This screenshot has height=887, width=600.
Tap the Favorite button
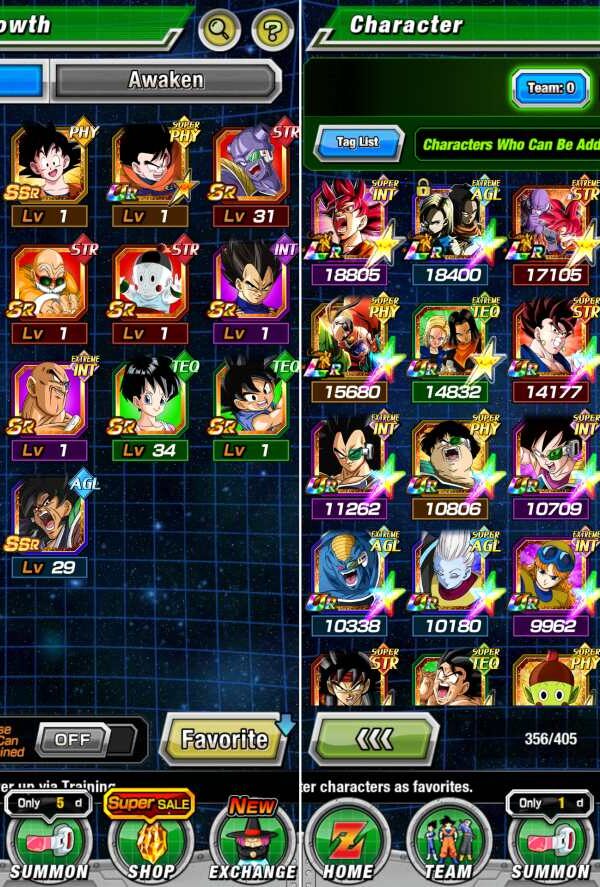[x=224, y=739]
